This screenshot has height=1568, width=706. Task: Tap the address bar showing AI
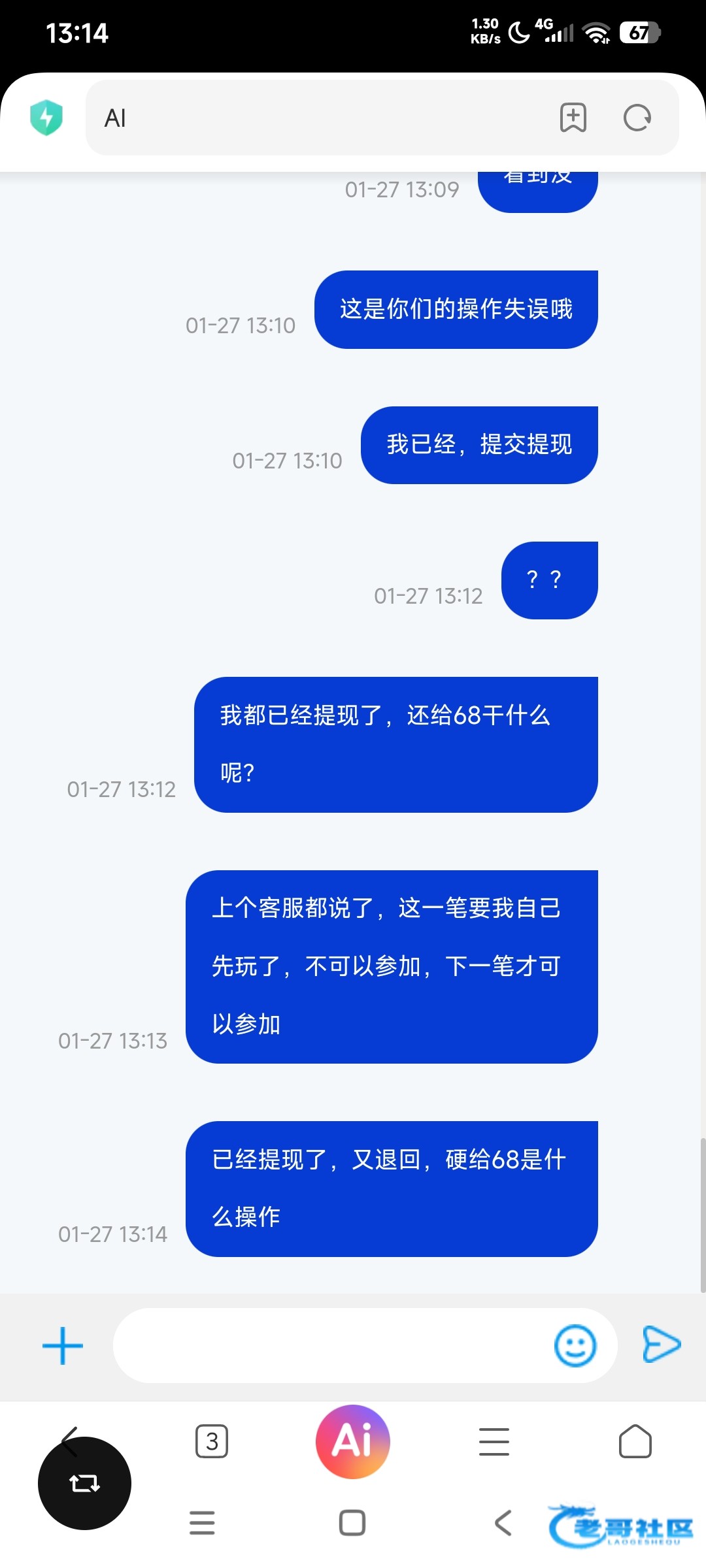314,118
